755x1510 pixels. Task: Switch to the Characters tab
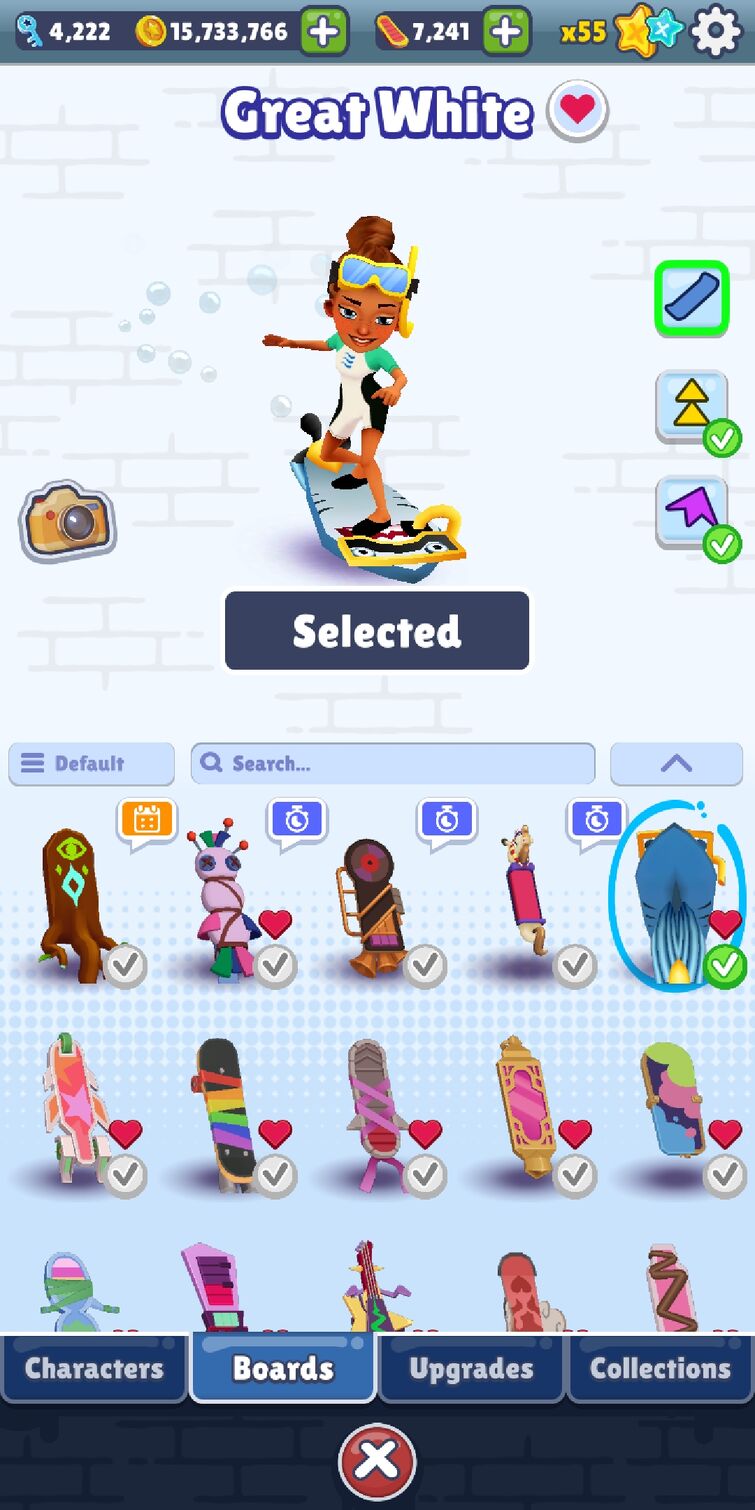[x=94, y=1368]
